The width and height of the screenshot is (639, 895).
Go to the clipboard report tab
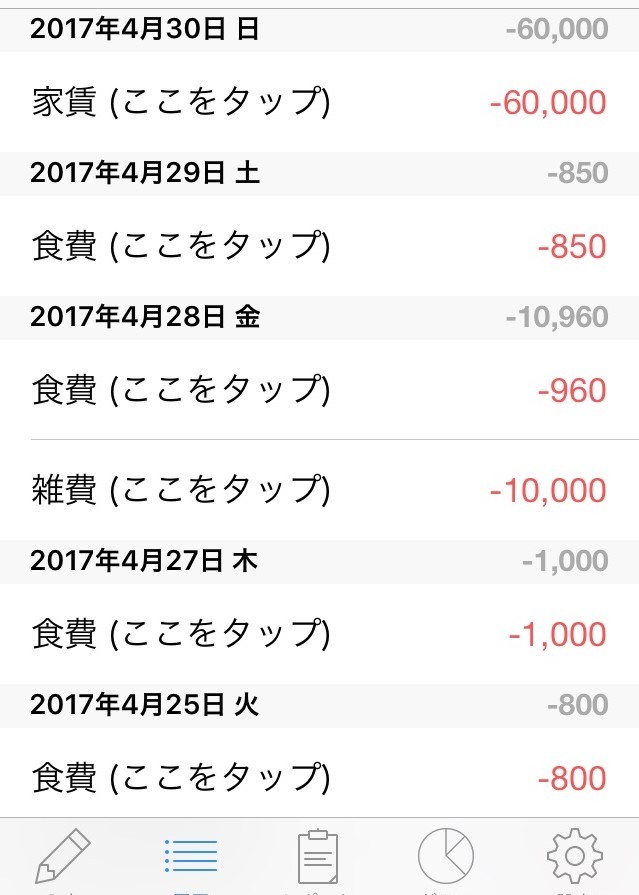318,858
